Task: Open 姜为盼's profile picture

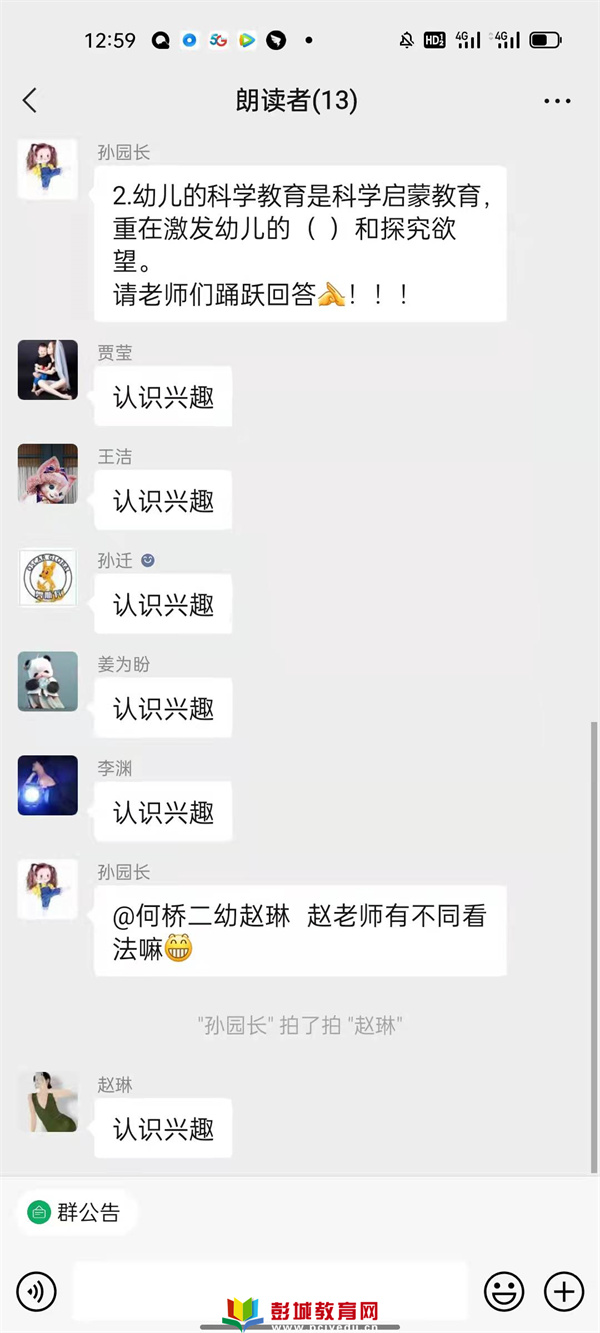Action: 47,682
